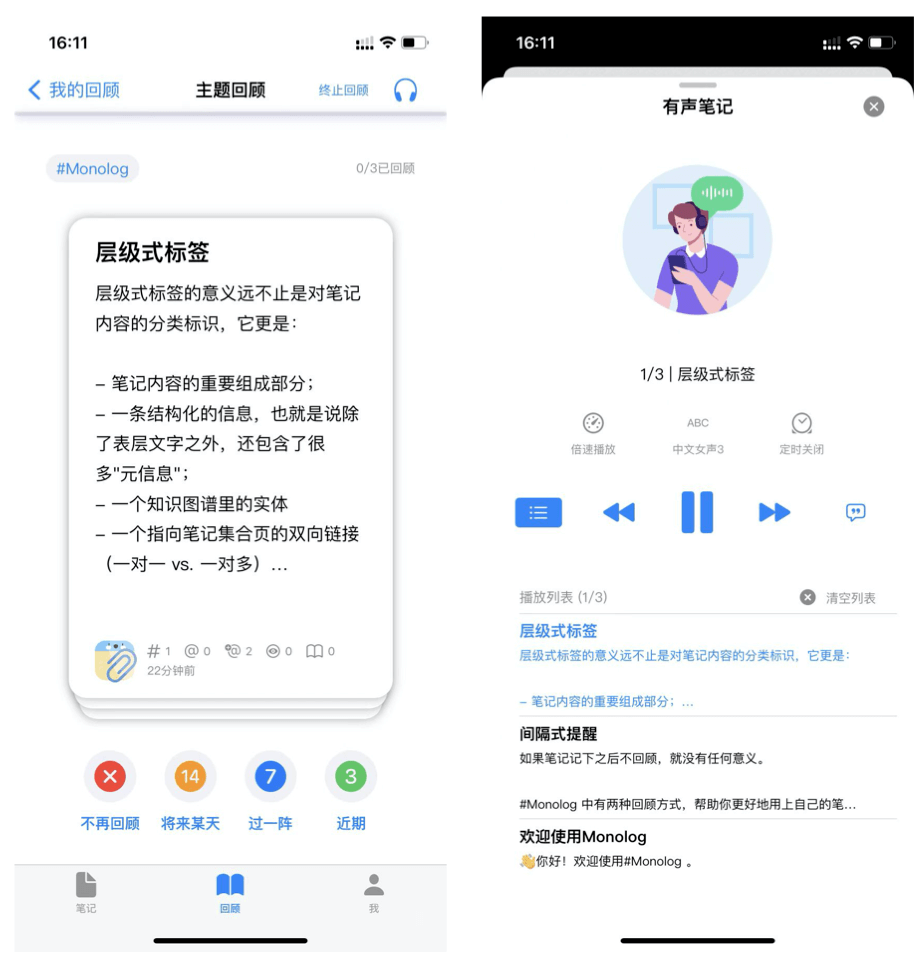924x964 pixels.
Task: Change the 中文女声3 voice
Action: point(698,432)
